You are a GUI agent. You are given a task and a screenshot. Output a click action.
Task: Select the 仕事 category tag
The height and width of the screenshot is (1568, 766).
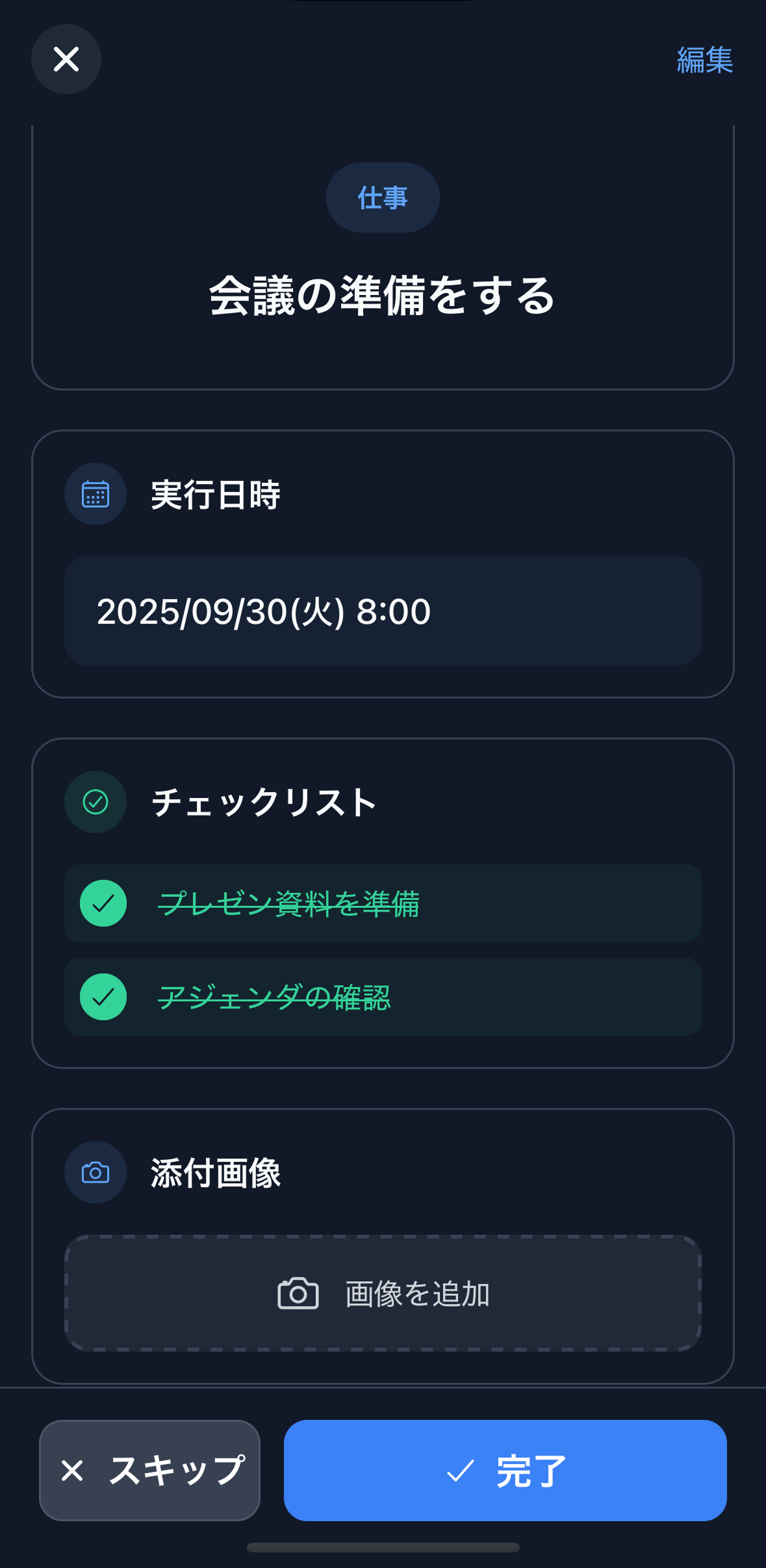[x=382, y=198]
